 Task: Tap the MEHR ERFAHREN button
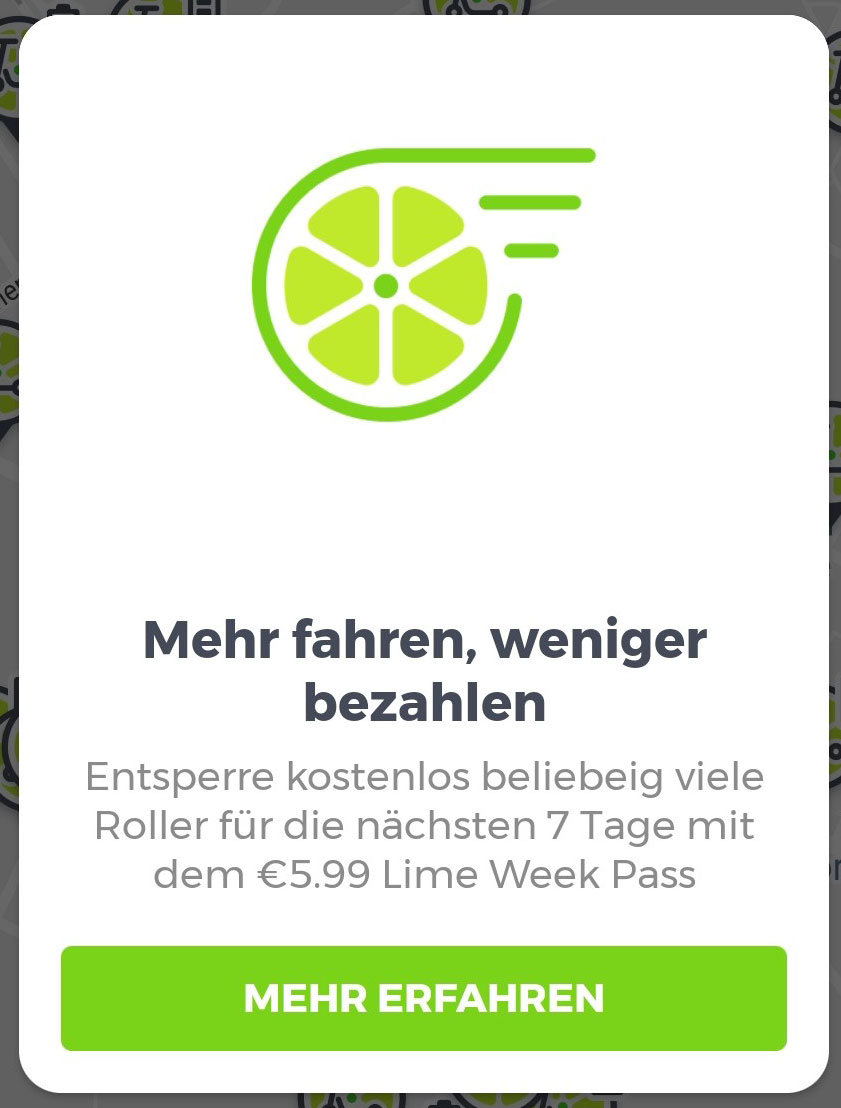pos(423,998)
